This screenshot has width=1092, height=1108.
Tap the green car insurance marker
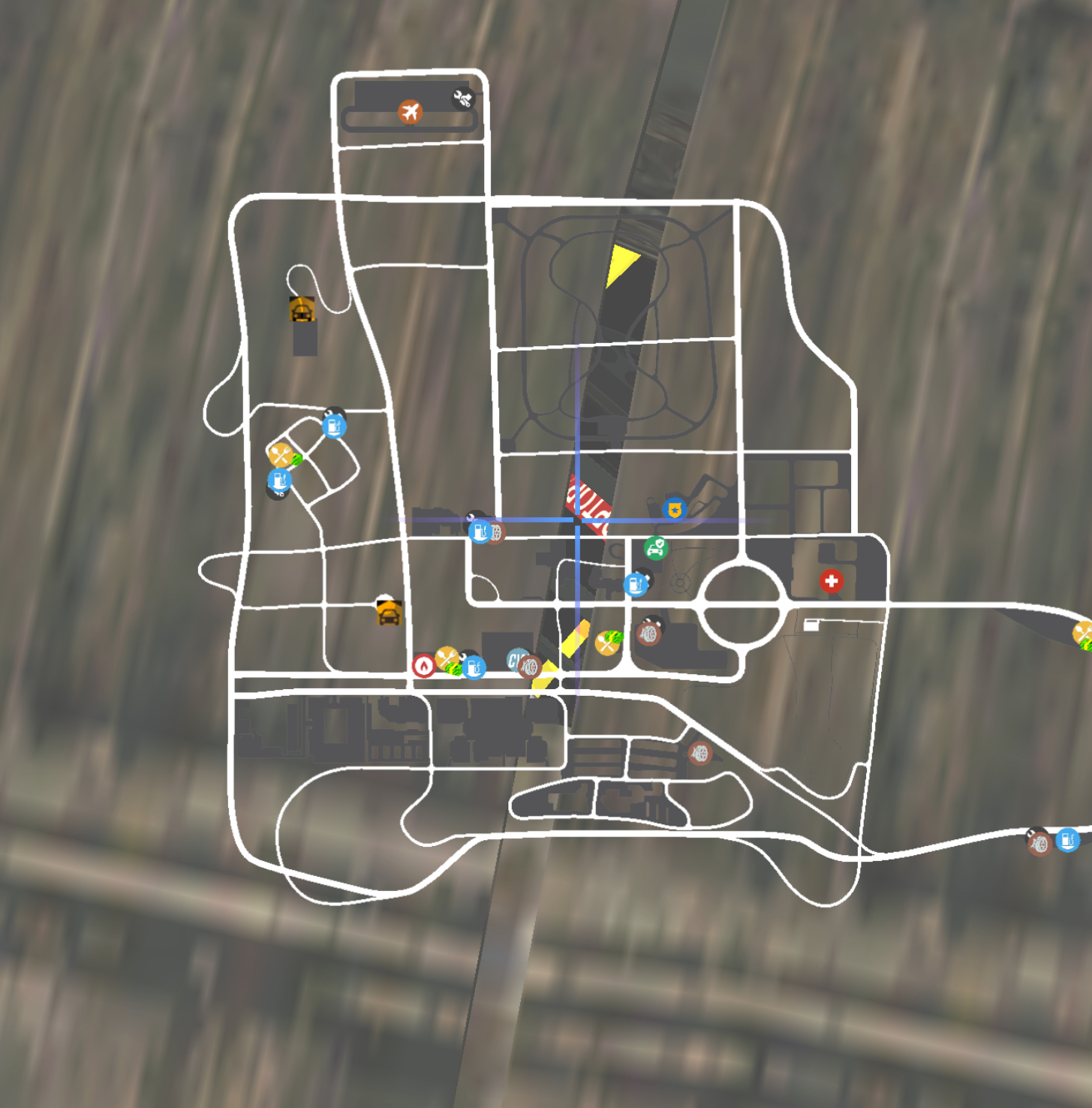657,548
